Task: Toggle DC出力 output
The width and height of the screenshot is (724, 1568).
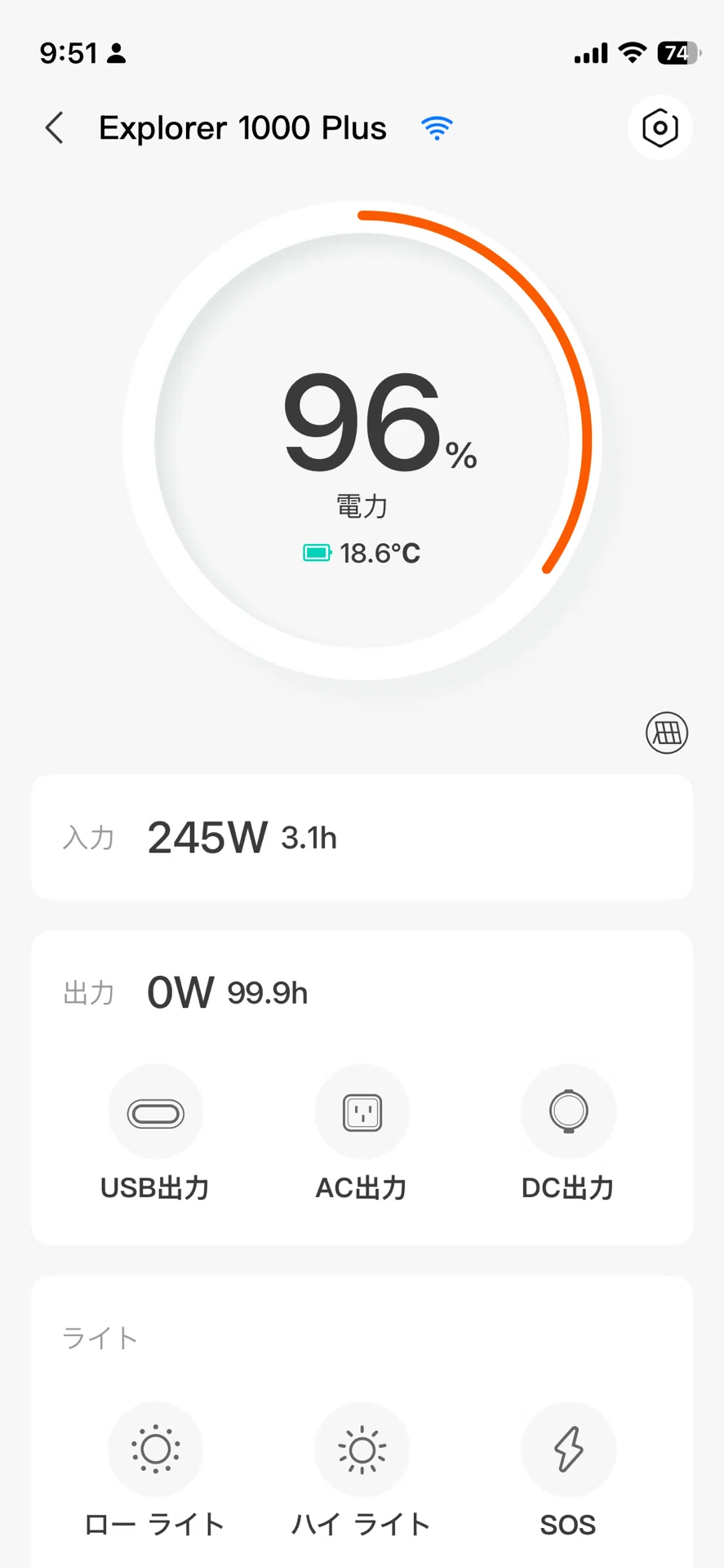Action: 568,1111
